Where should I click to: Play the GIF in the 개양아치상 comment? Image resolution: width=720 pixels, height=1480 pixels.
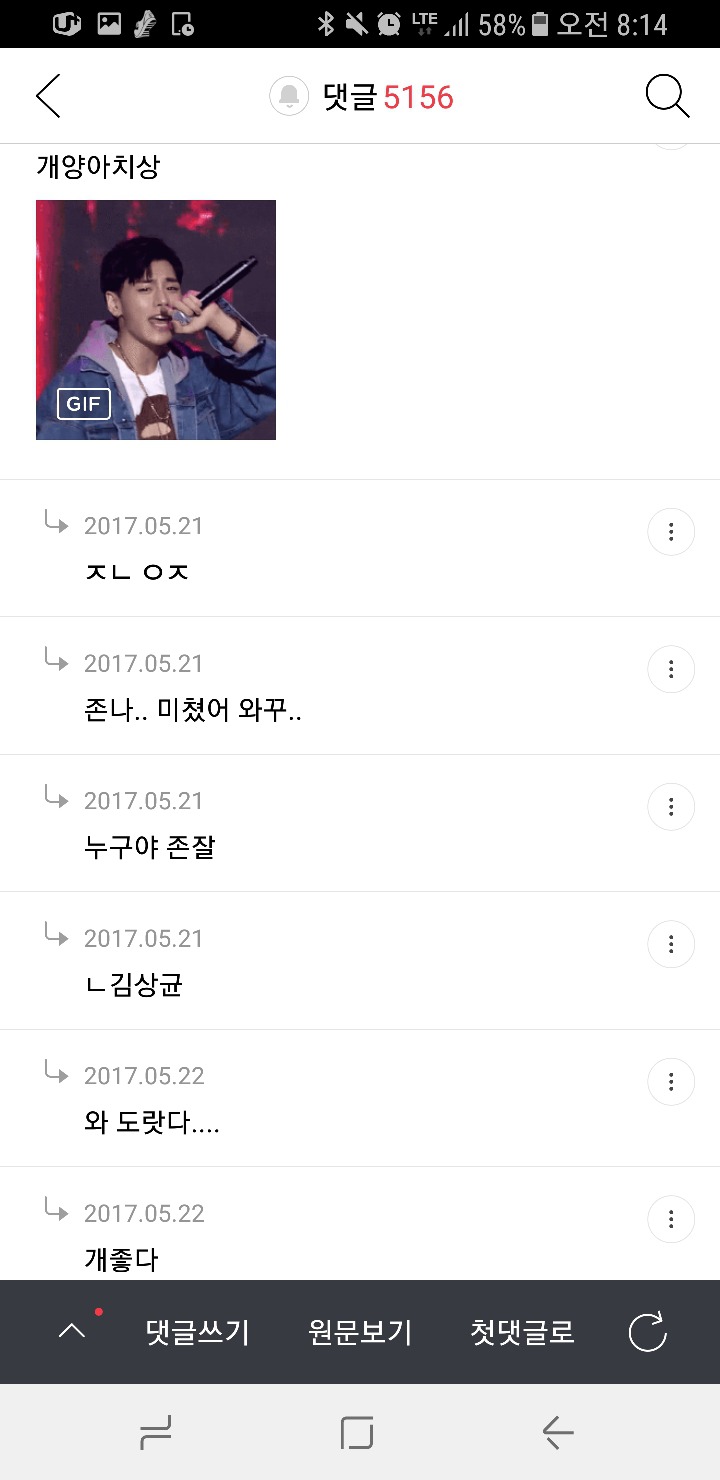point(156,320)
